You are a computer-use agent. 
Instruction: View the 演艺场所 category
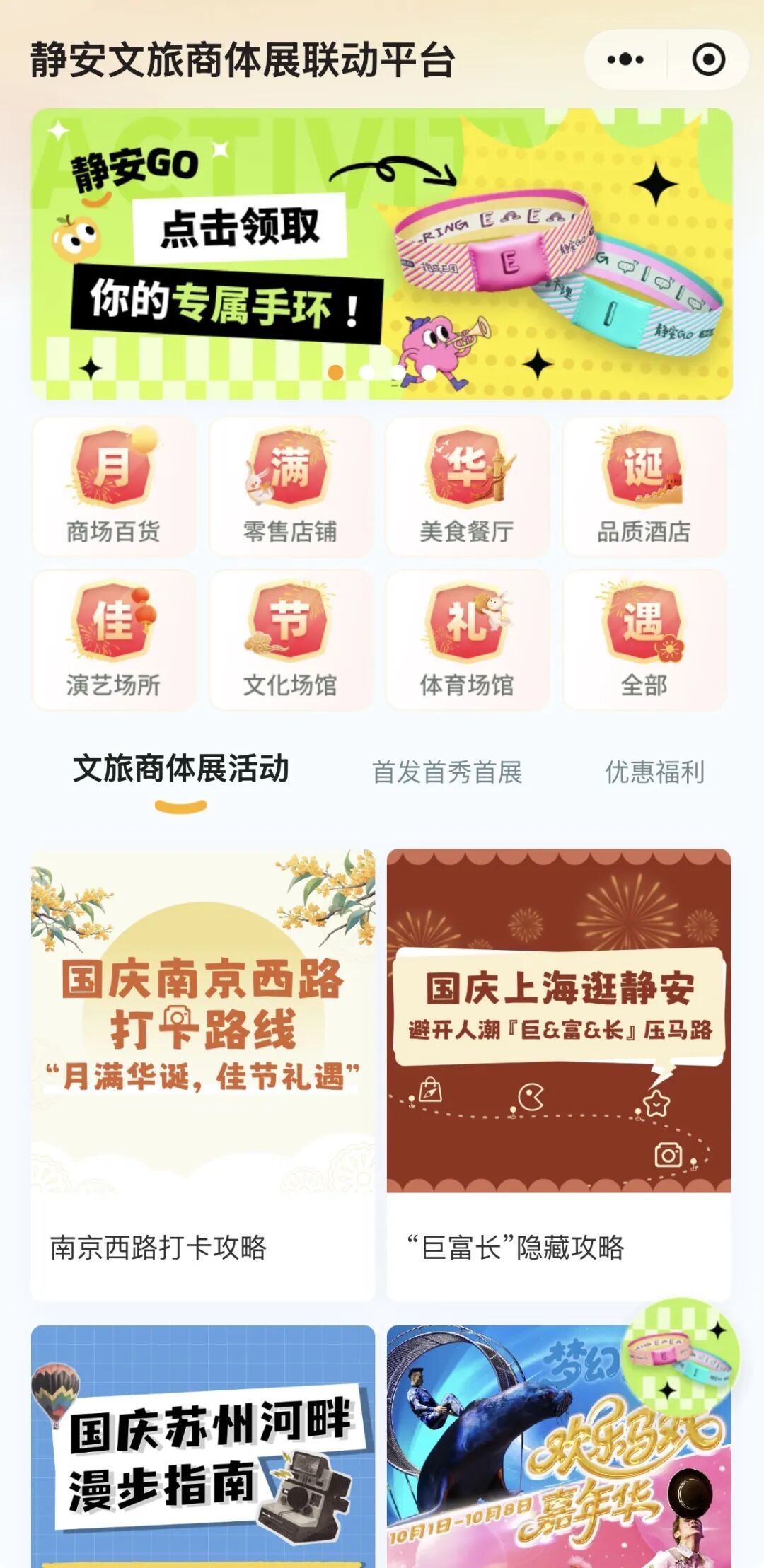point(113,639)
